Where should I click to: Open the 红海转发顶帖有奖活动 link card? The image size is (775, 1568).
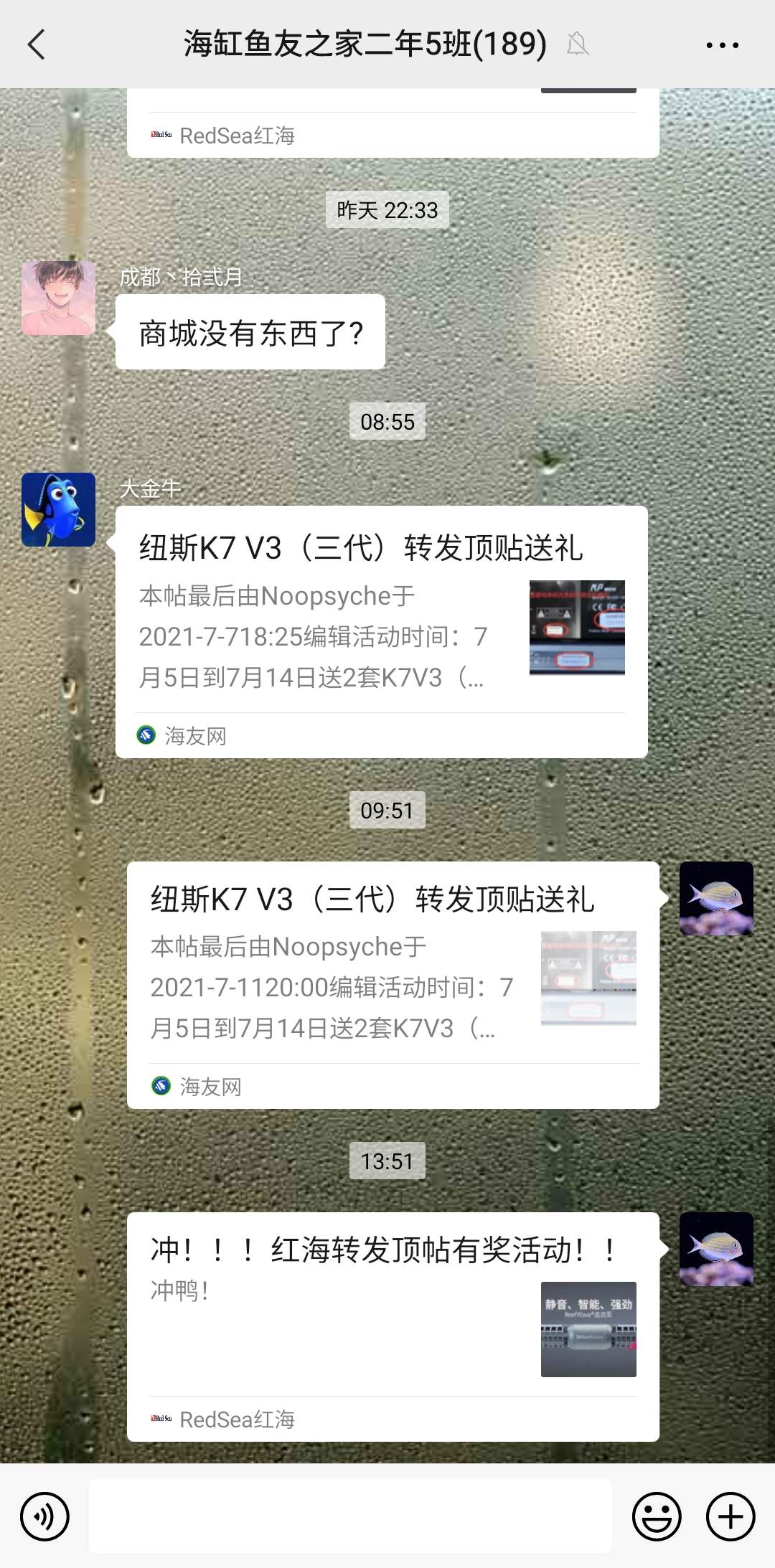pyautogui.click(x=393, y=1326)
